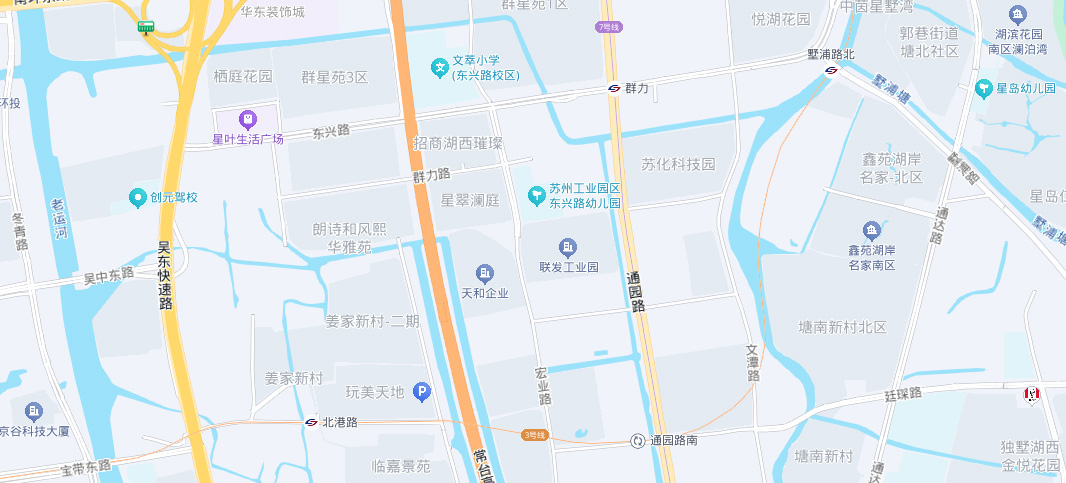Open the 星叶生活广场 shopping marker

click(248, 120)
